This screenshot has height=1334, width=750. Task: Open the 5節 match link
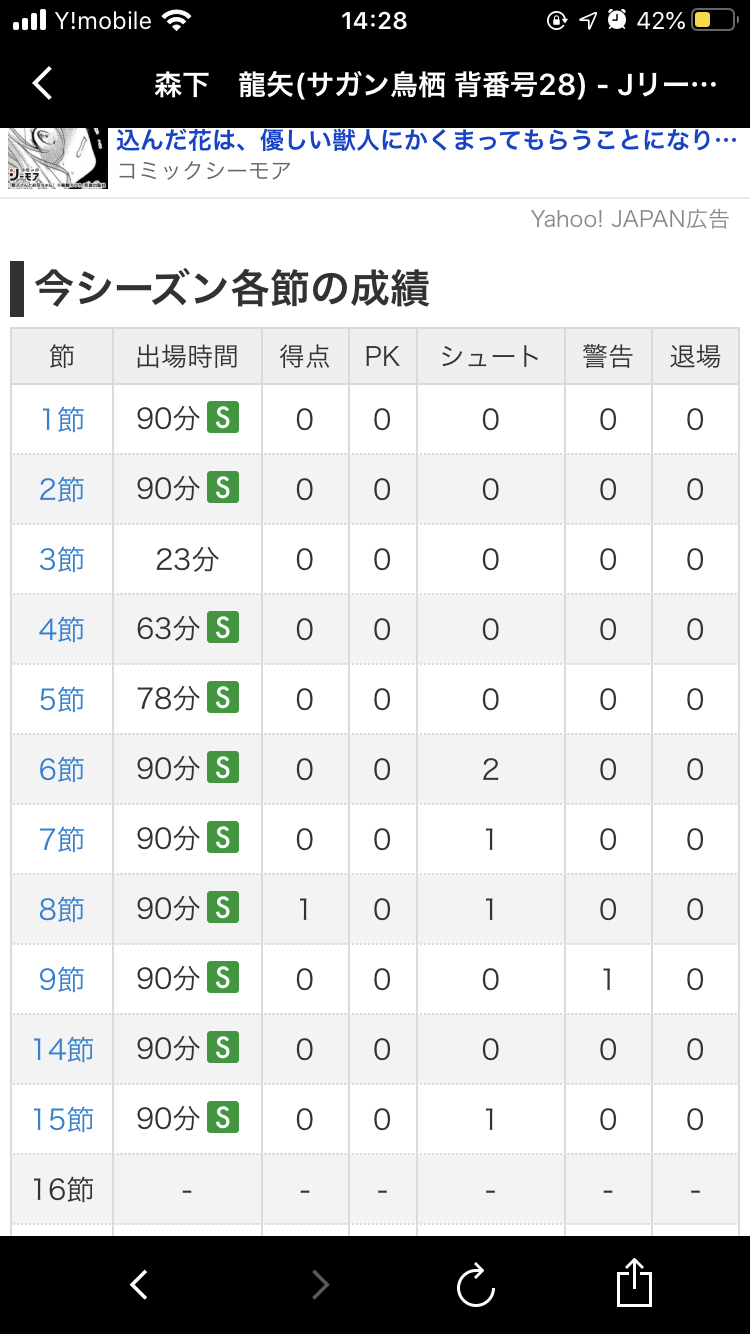point(62,700)
